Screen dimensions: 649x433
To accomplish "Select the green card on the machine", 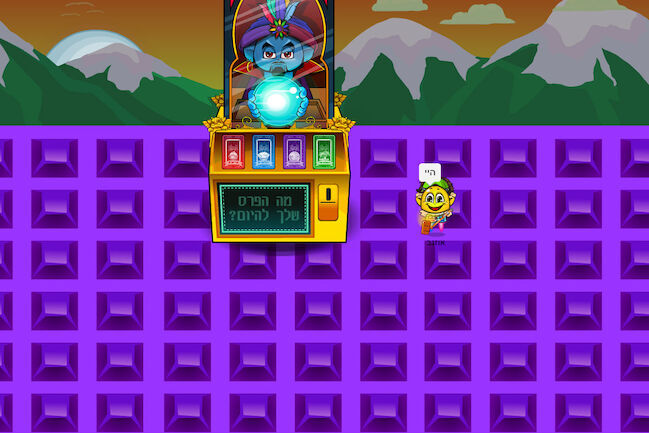I will pyautogui.click(x=323, y=152).
